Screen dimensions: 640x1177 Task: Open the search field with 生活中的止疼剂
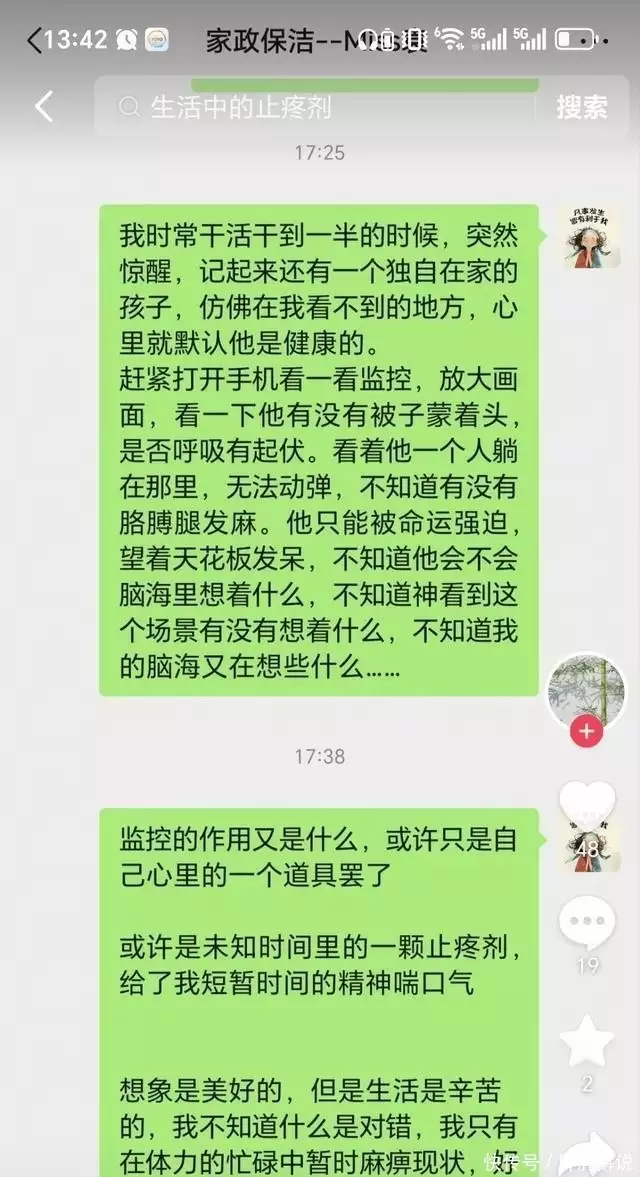pyautogui.click(x=320, y=107)
